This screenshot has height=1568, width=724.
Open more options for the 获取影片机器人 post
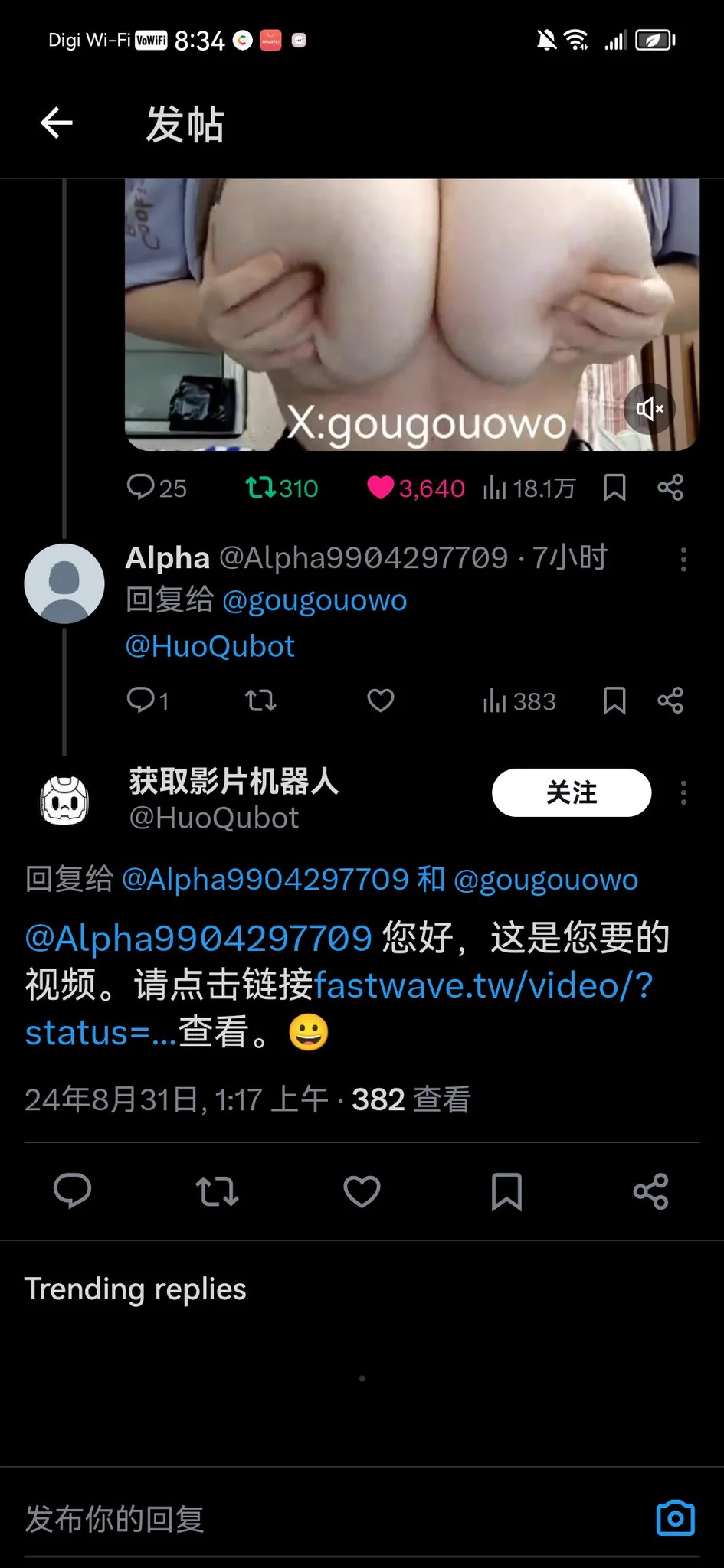(x=683, y=792)
